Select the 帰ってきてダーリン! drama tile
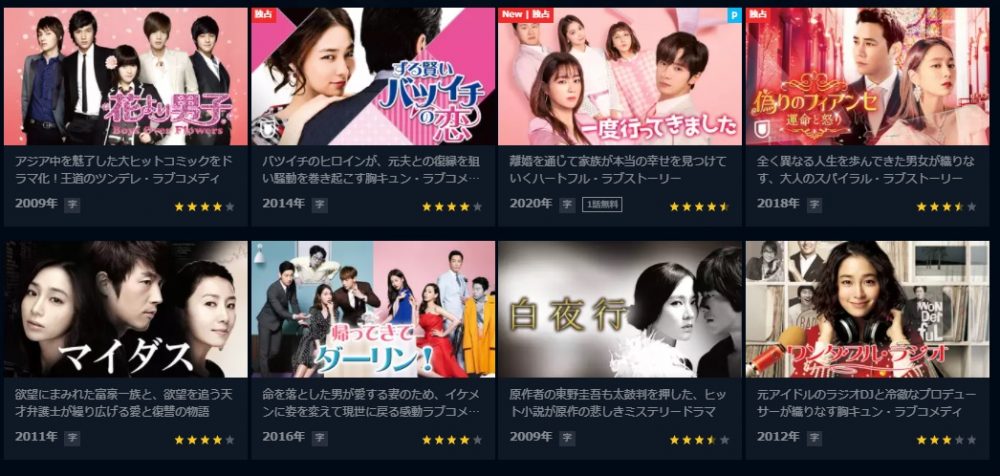The image size is (1000, 476). pyautogui.click(x=373, y=309)
